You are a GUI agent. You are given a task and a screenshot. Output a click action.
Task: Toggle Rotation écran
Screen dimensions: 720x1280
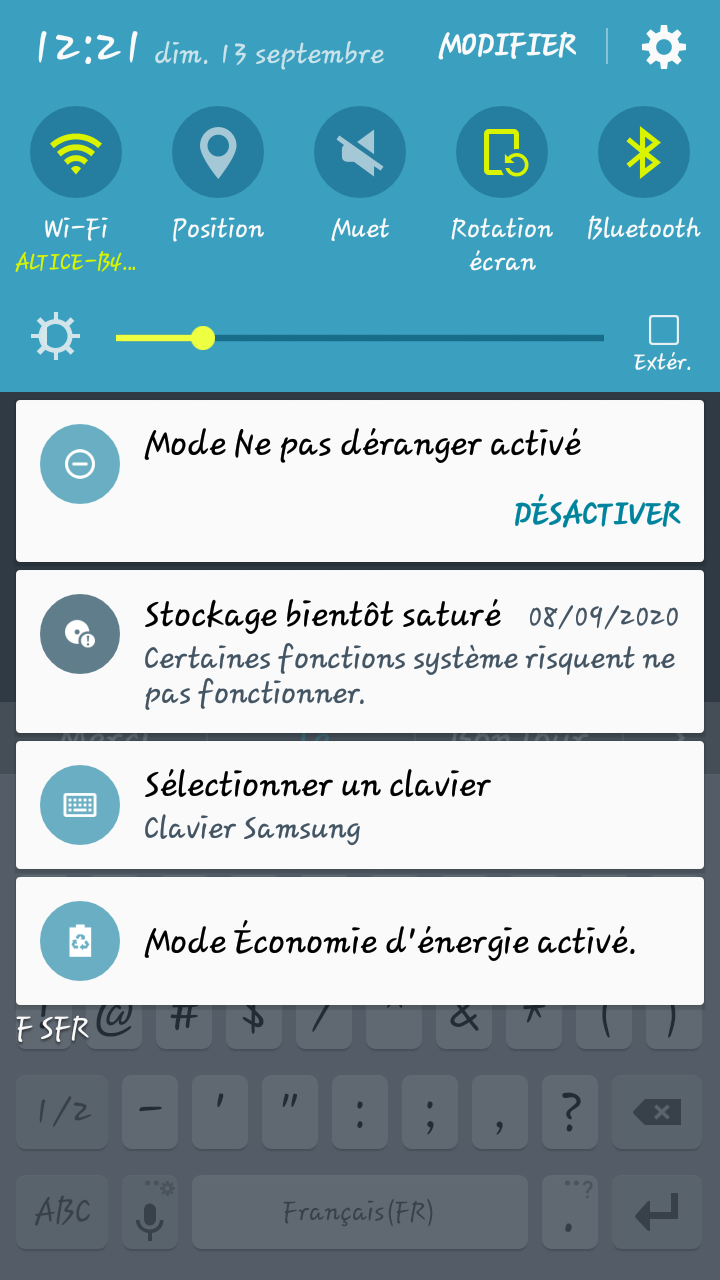pyautogui.click(x=502, y=153)
